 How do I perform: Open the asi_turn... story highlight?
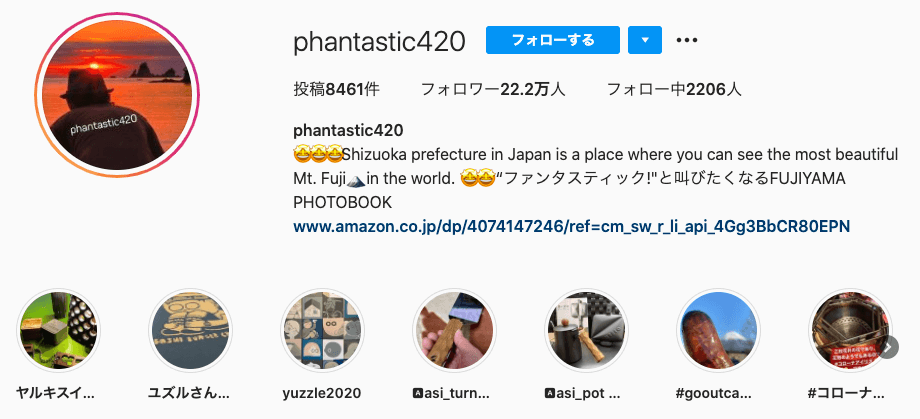(x=454, y=332)
